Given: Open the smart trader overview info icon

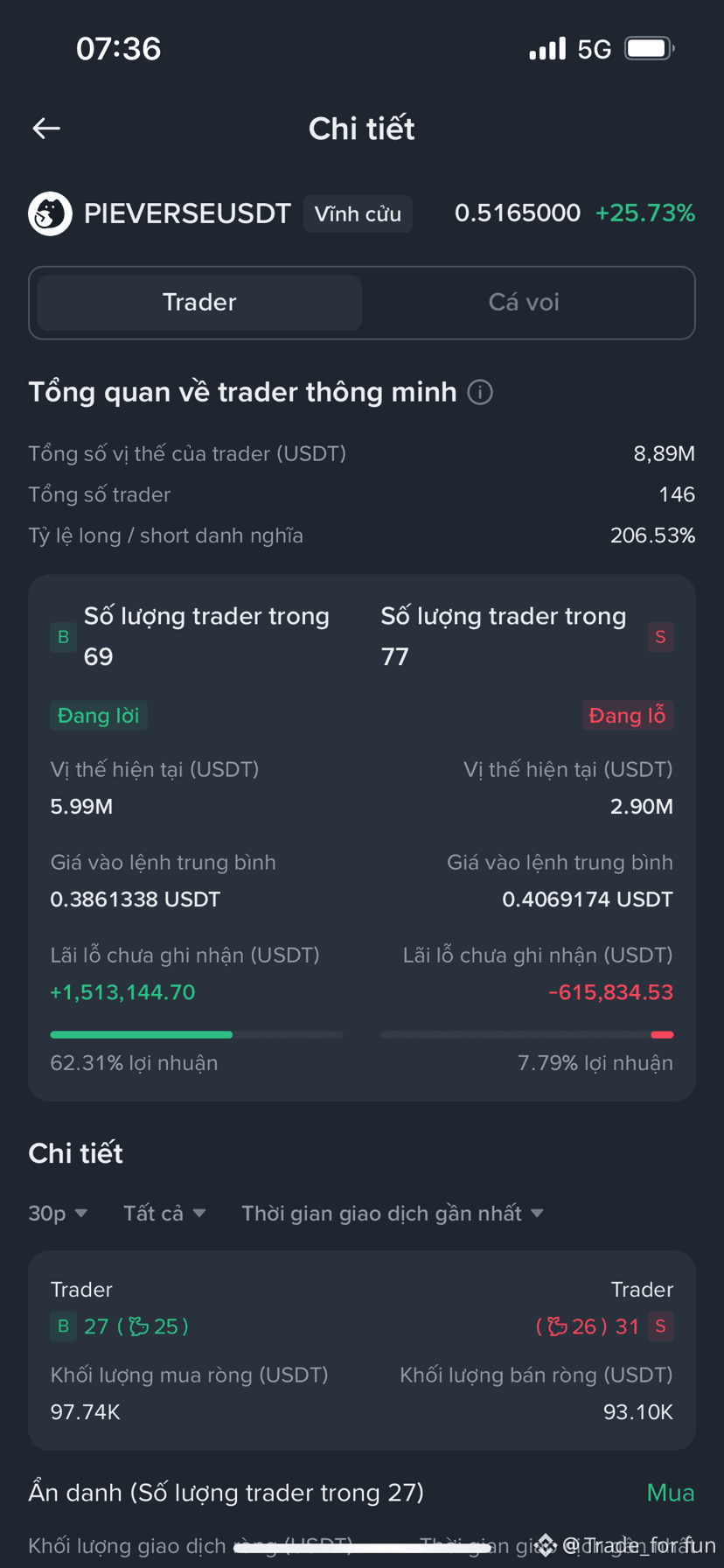Looking at the screenshot, I should [x=479, y=392].
